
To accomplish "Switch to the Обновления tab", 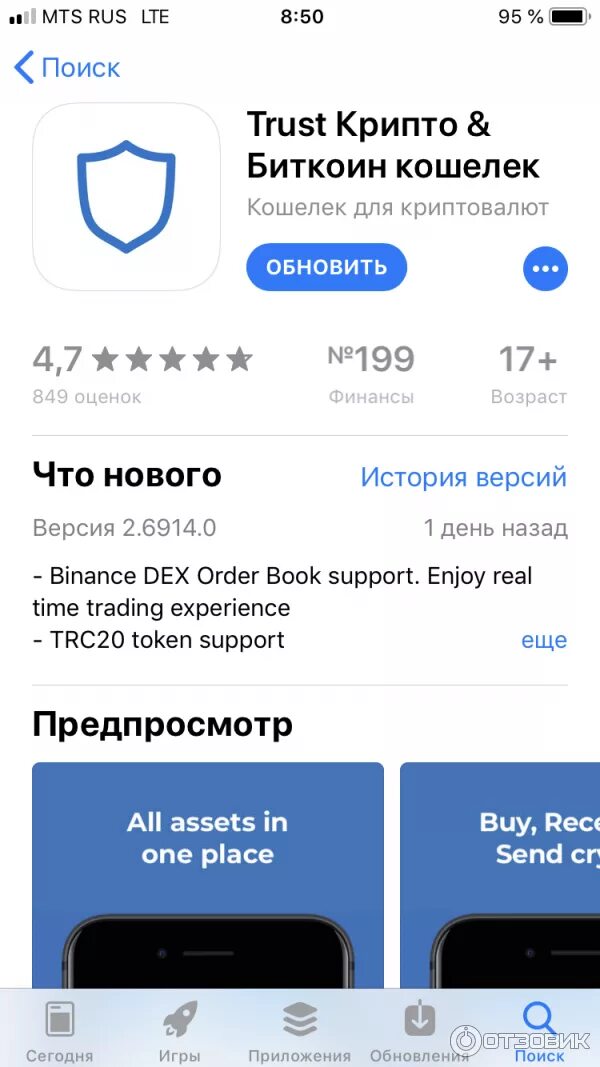I will (419, 1030).
